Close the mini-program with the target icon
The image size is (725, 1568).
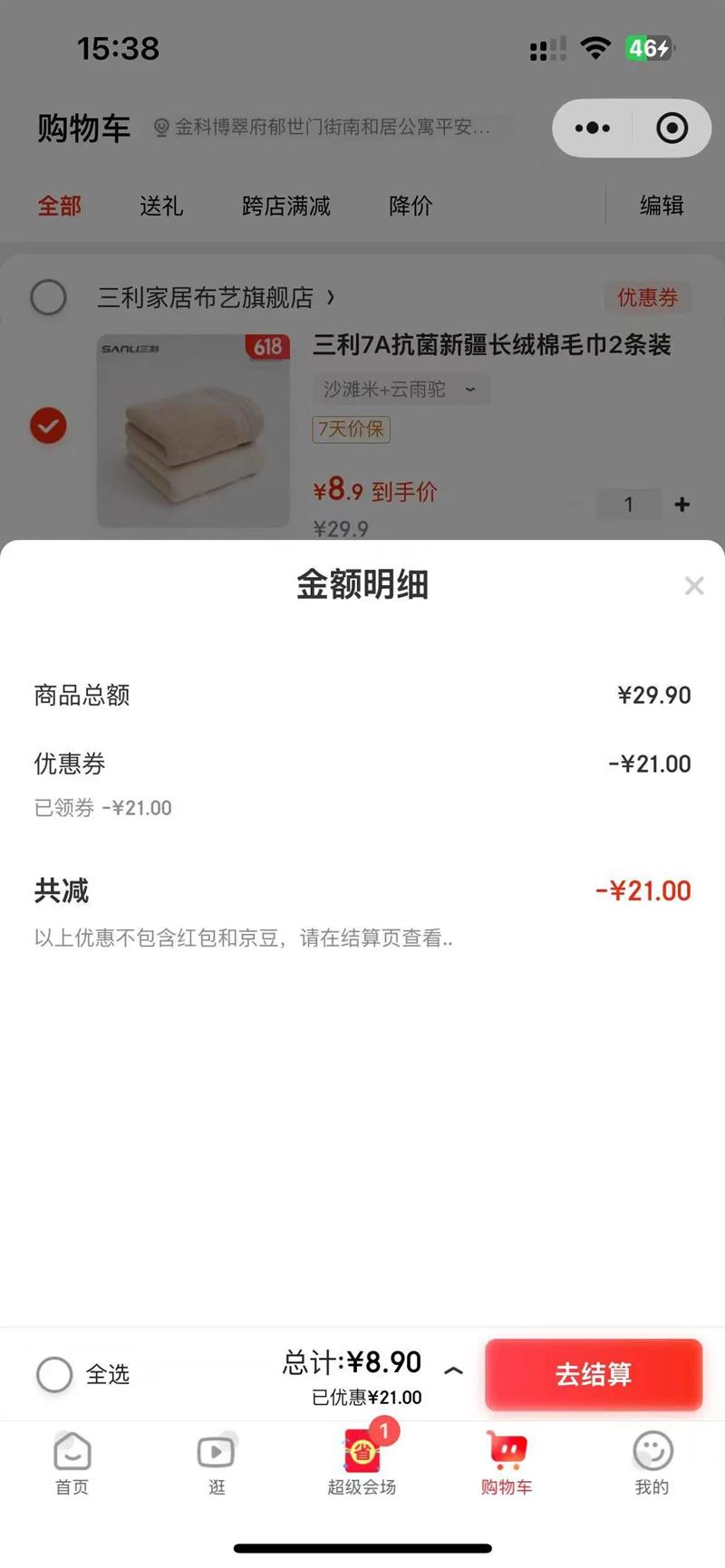click(x=672, y=128)
